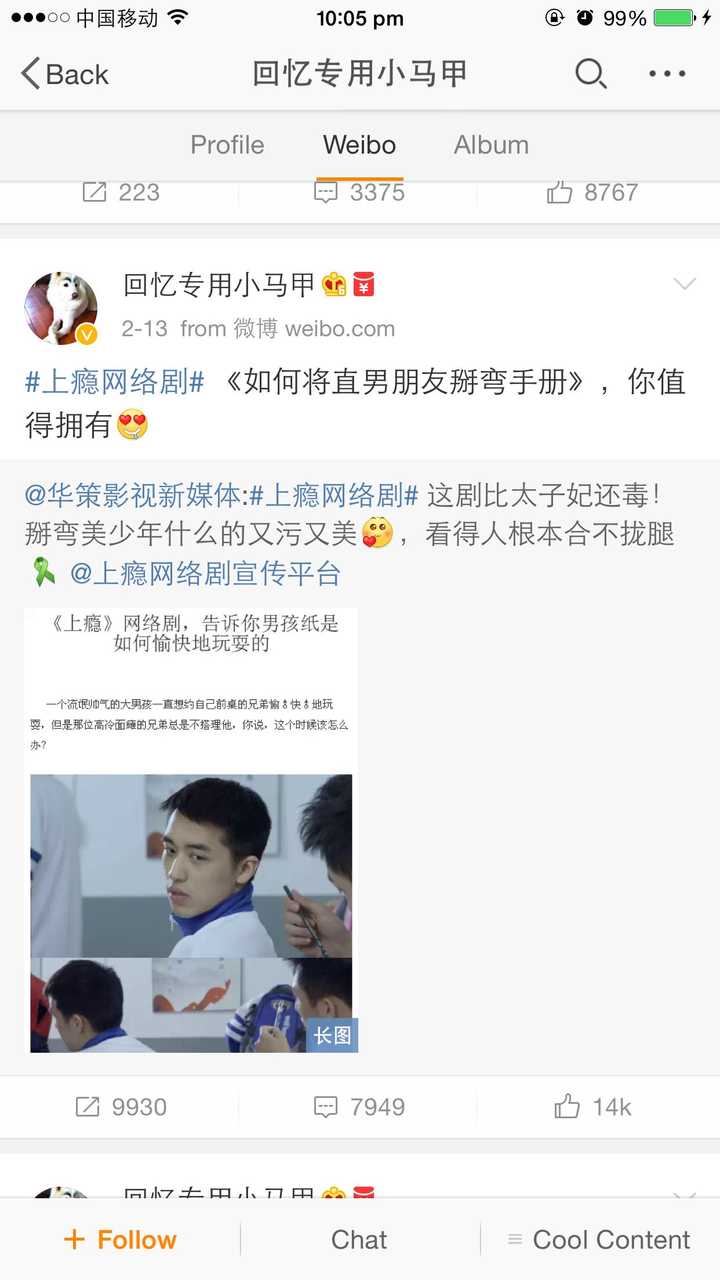Like the post with 8767 likes

592,192
